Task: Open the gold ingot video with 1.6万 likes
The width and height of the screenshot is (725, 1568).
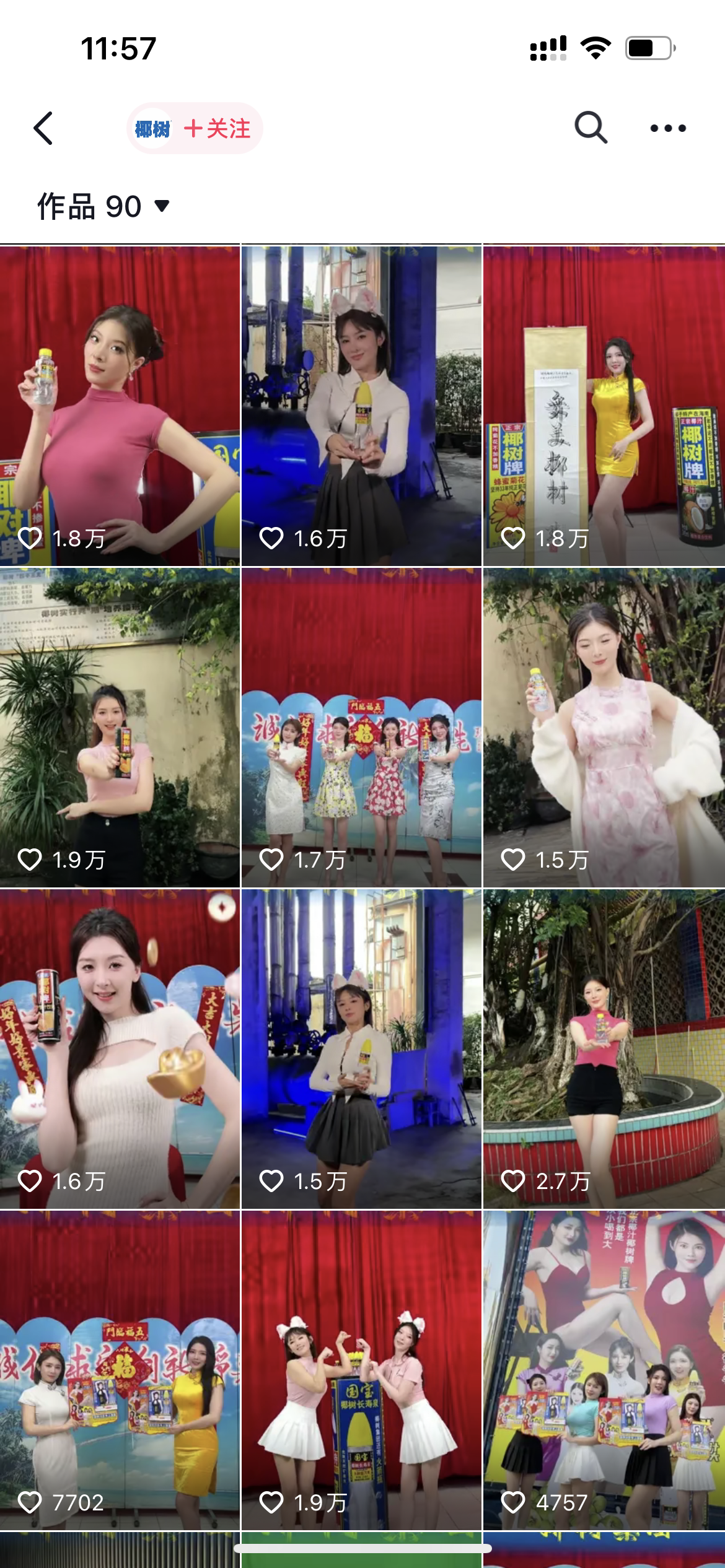Action: [x=120, y=1048]
